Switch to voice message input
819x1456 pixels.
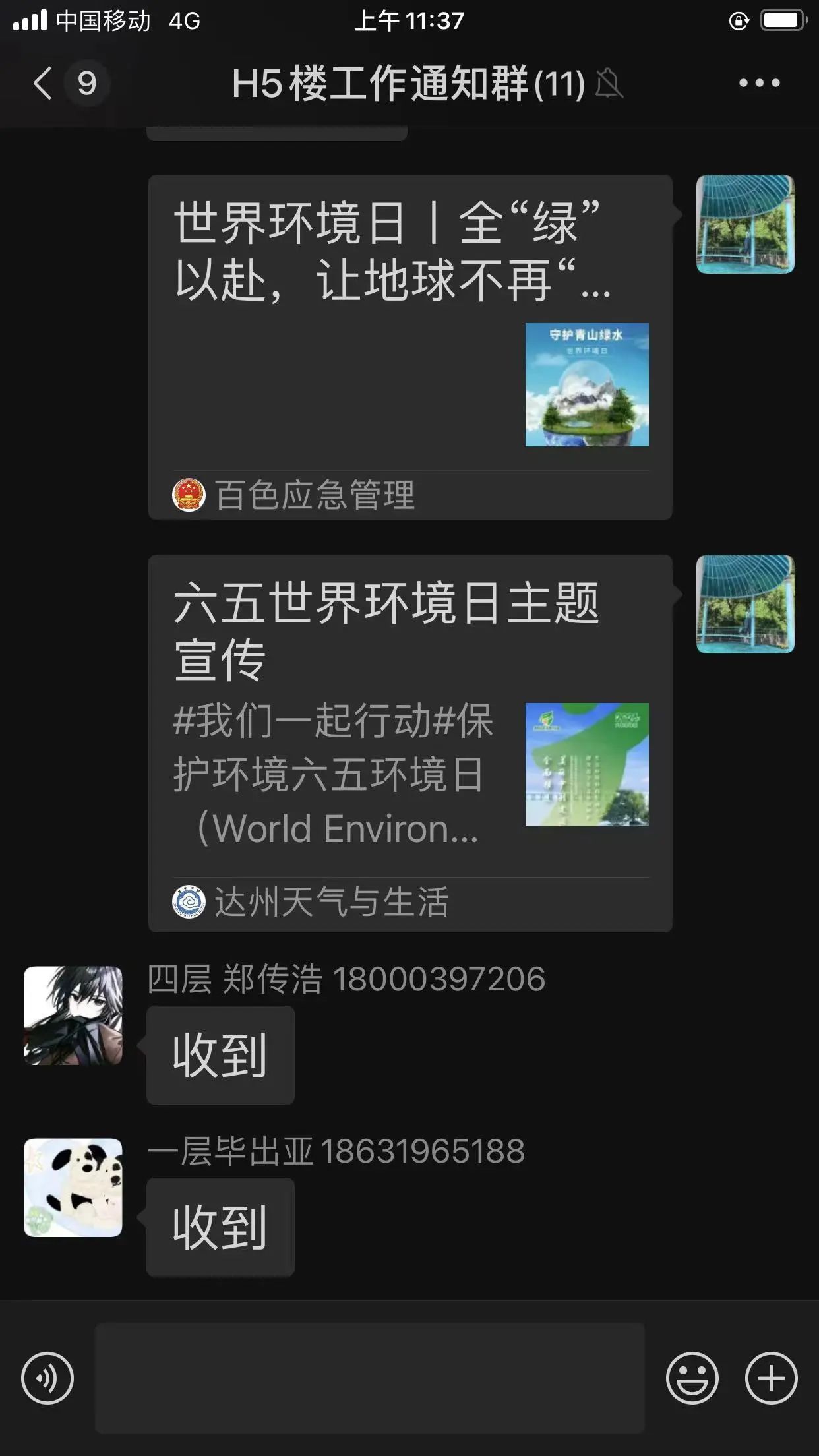tap(47, 1378)
